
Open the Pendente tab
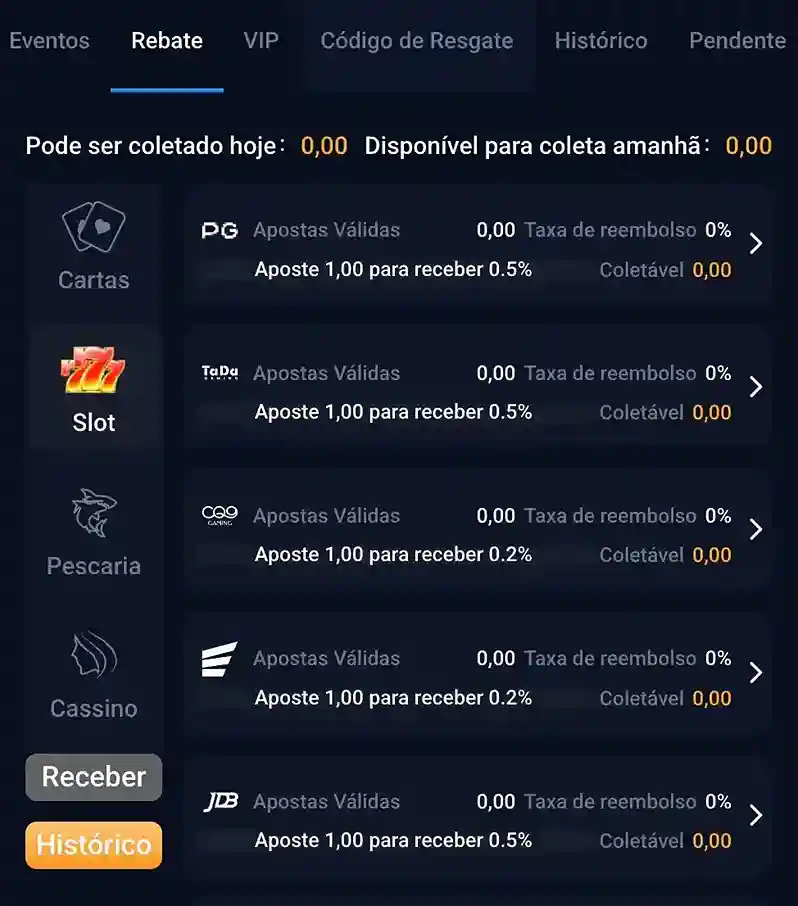(737, 41)
